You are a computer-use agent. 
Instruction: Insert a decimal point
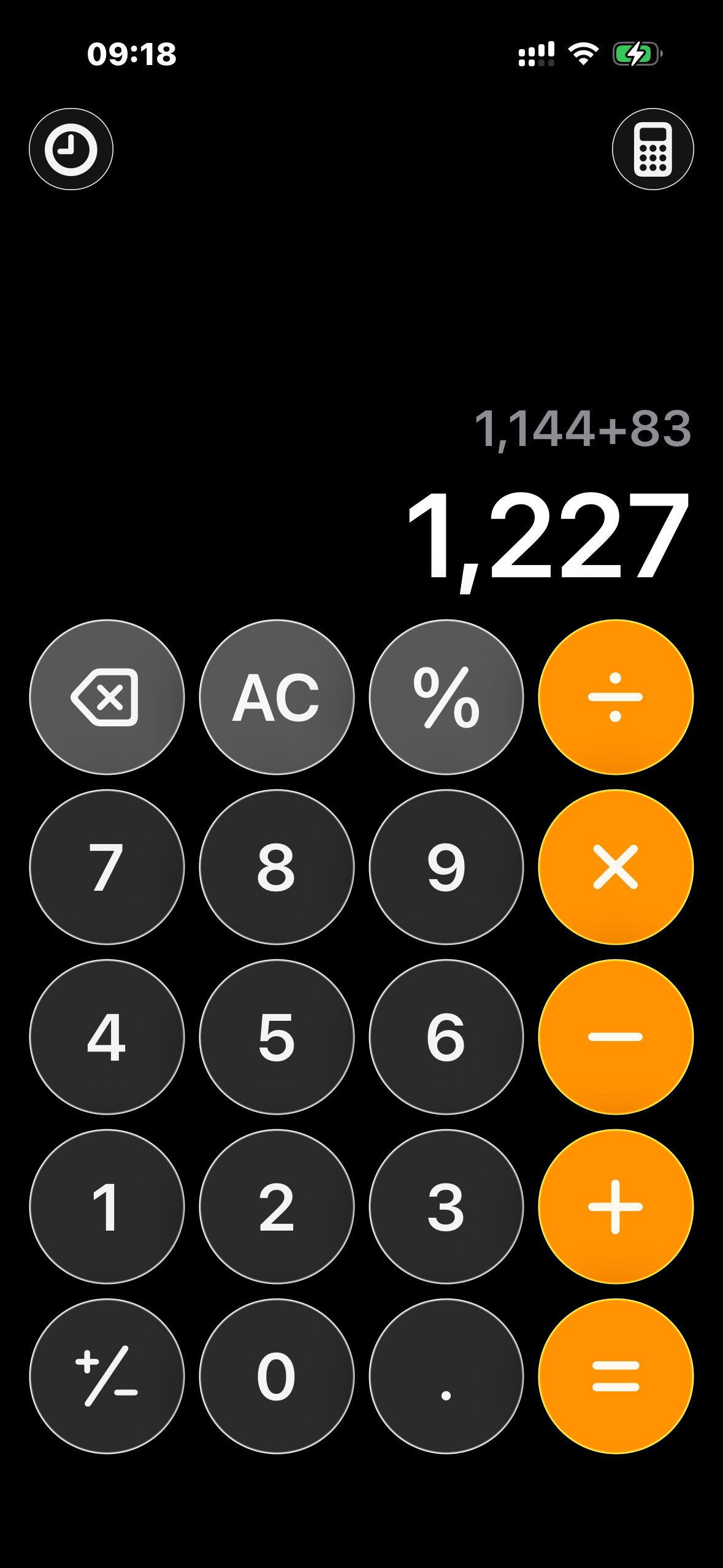(x=446, y=1376)
